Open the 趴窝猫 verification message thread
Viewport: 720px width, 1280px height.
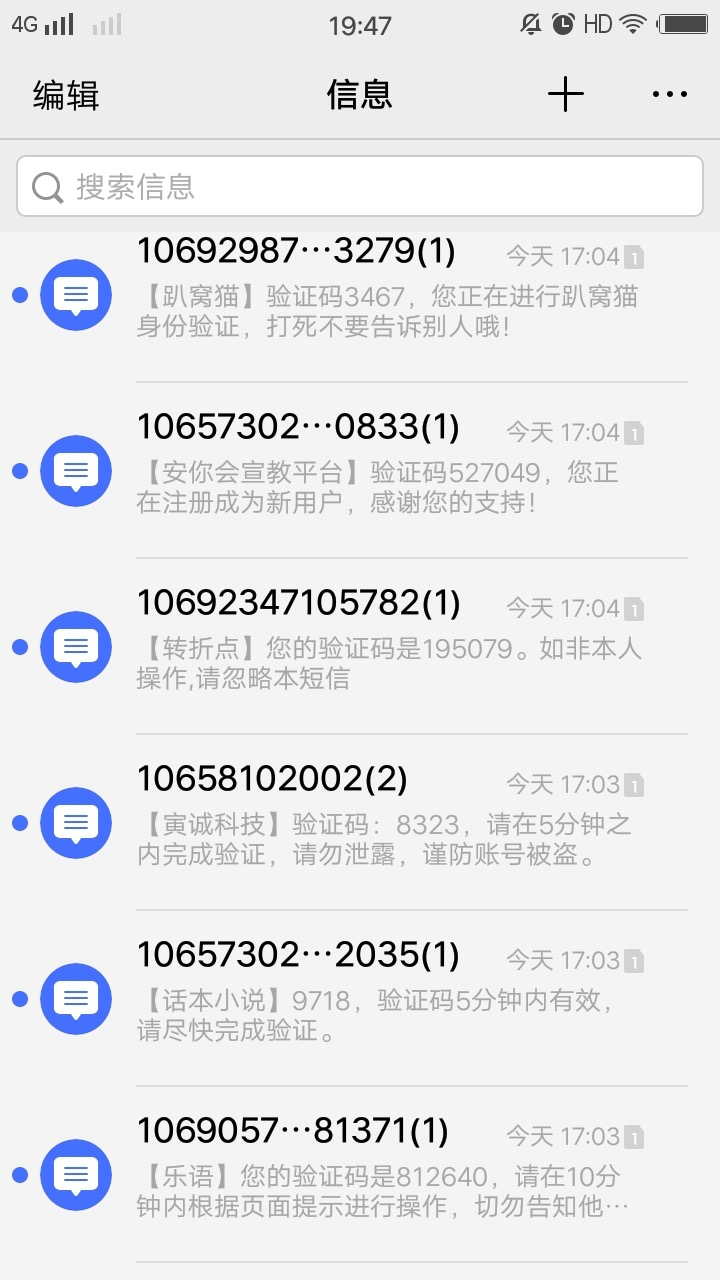tap(390, 295)
